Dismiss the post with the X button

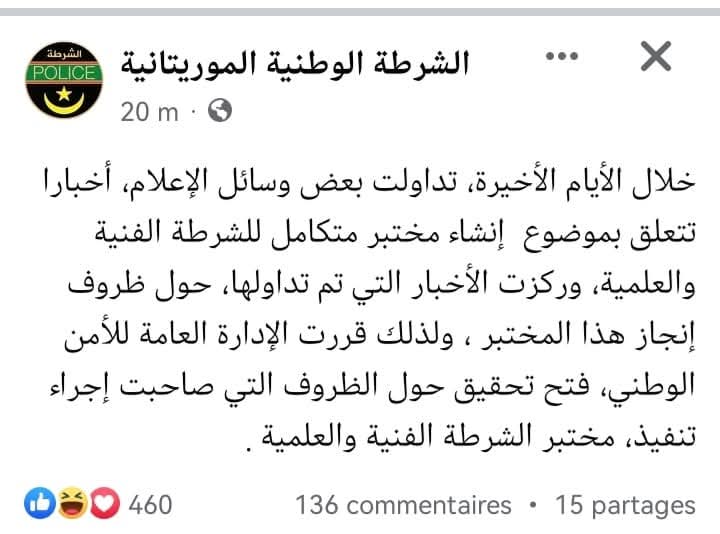[x=655, y=58]
